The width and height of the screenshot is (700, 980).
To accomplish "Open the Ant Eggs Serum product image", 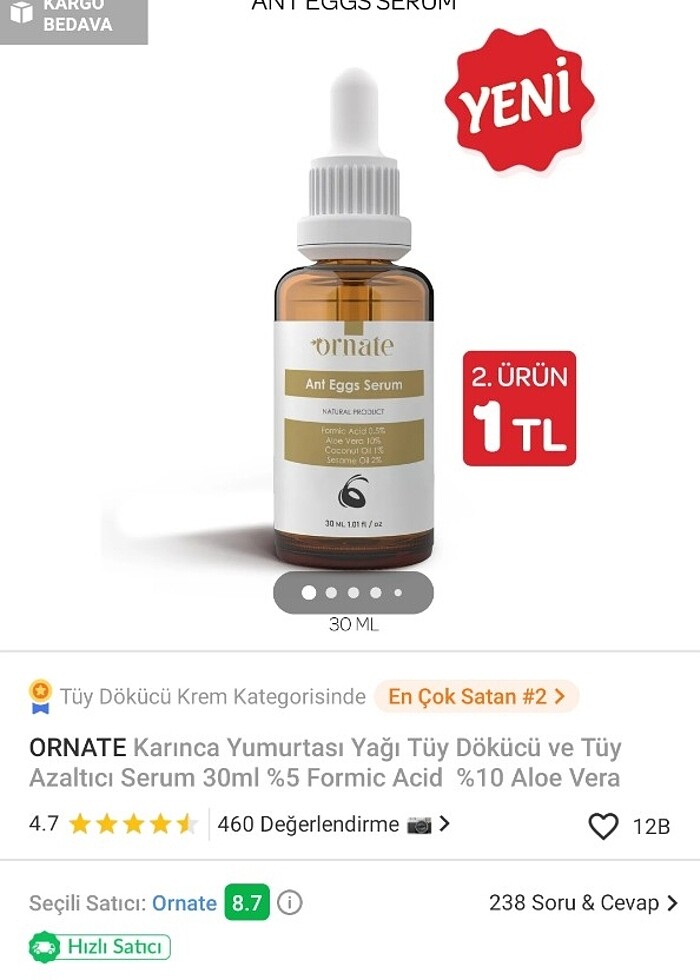I will point(353,330).
